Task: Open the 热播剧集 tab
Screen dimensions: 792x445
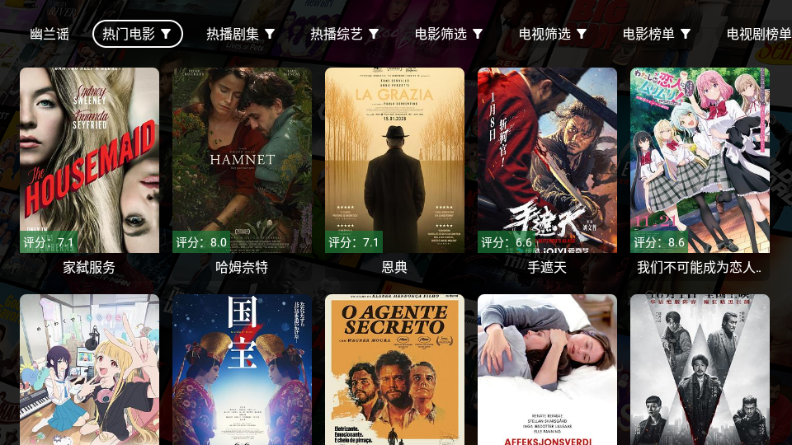Action: click(x=240, y=34)
